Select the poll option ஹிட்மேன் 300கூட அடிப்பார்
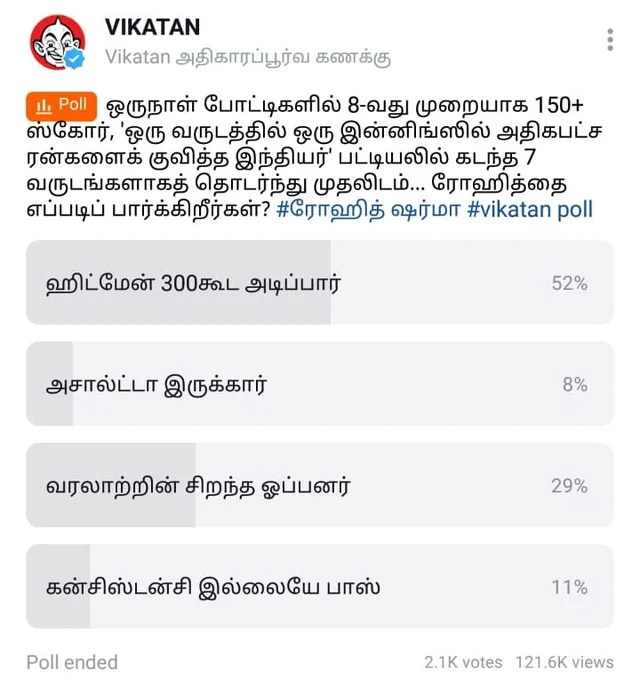This screenshot has height=680, width=640. pyautogui.click(x=319, y=283)
